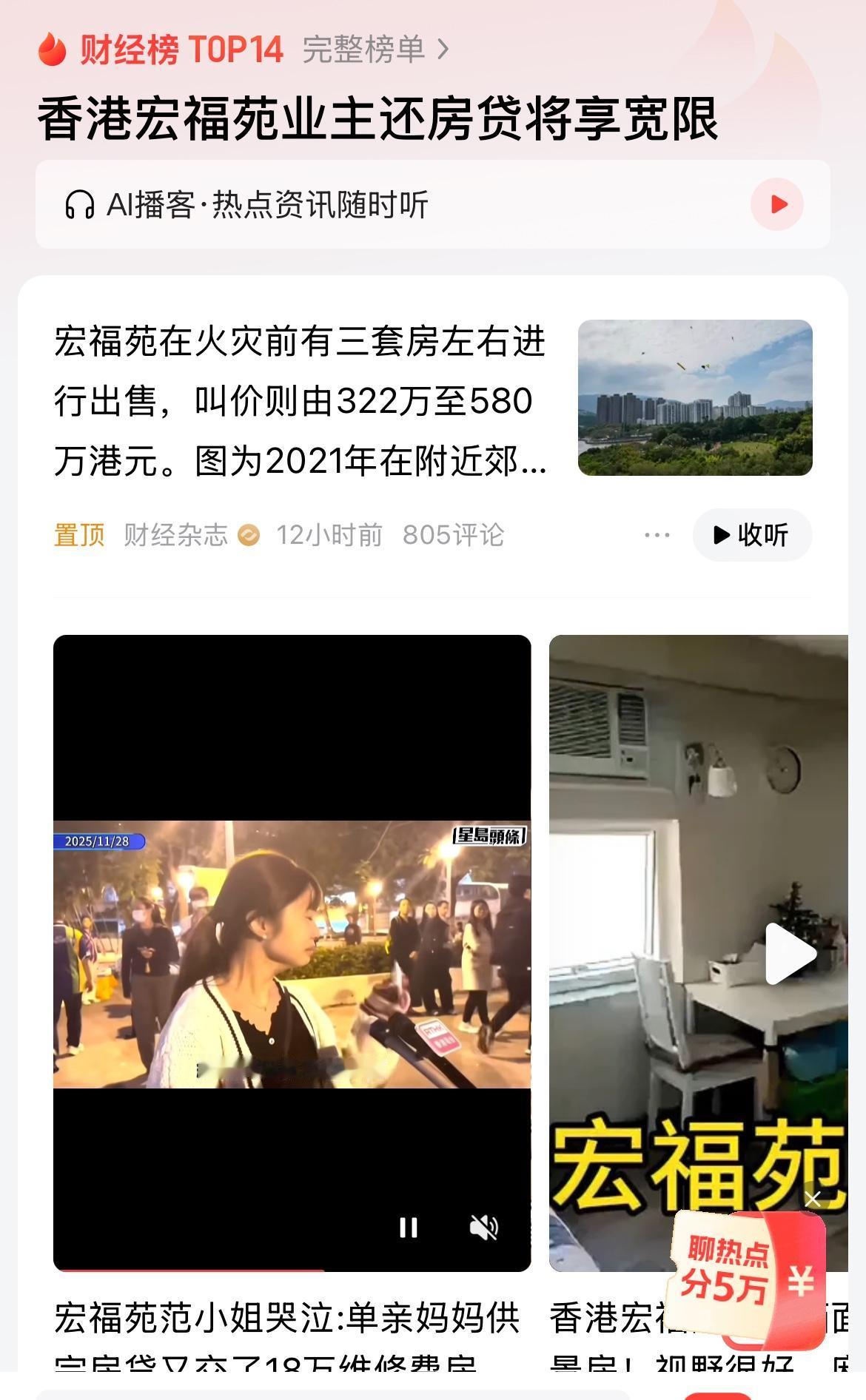Dismiss the 聊热点分5万 sticker via X
The image size is (866, 1400).
coord(813,1199)
